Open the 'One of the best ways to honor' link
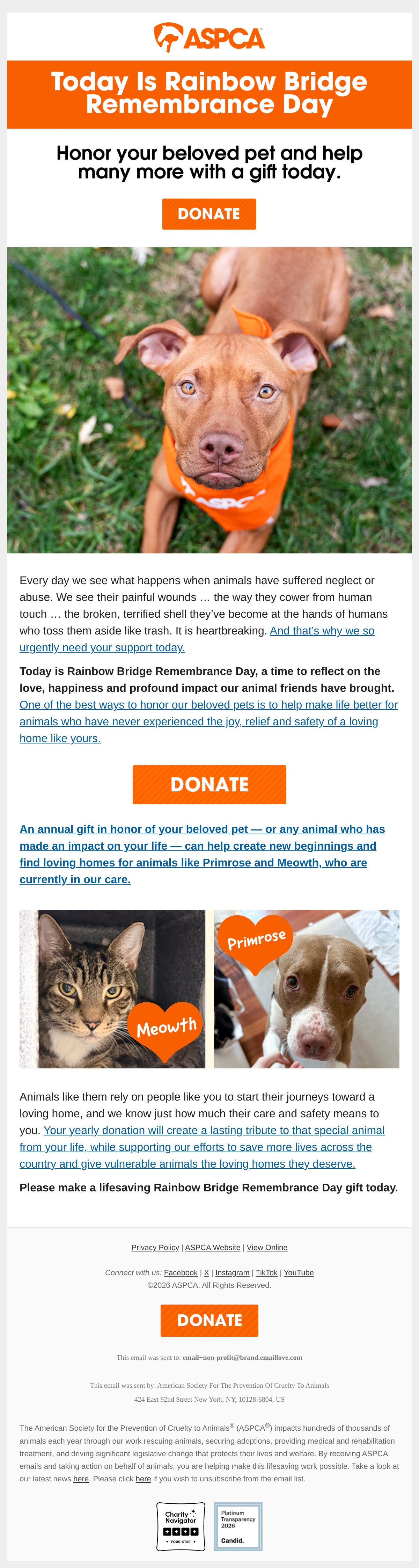The image size is (419, 1568). tap(208, 721)
